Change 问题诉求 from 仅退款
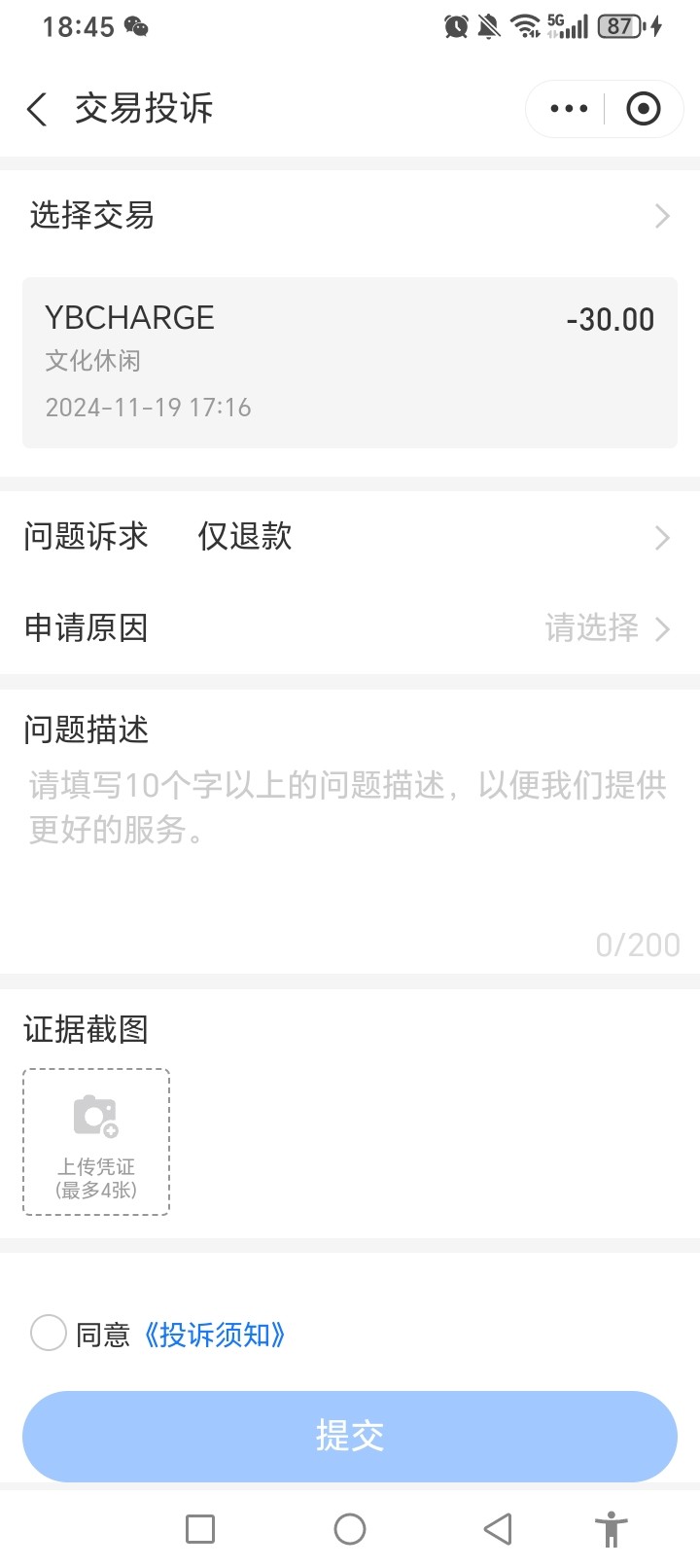 tap(350, 537)
